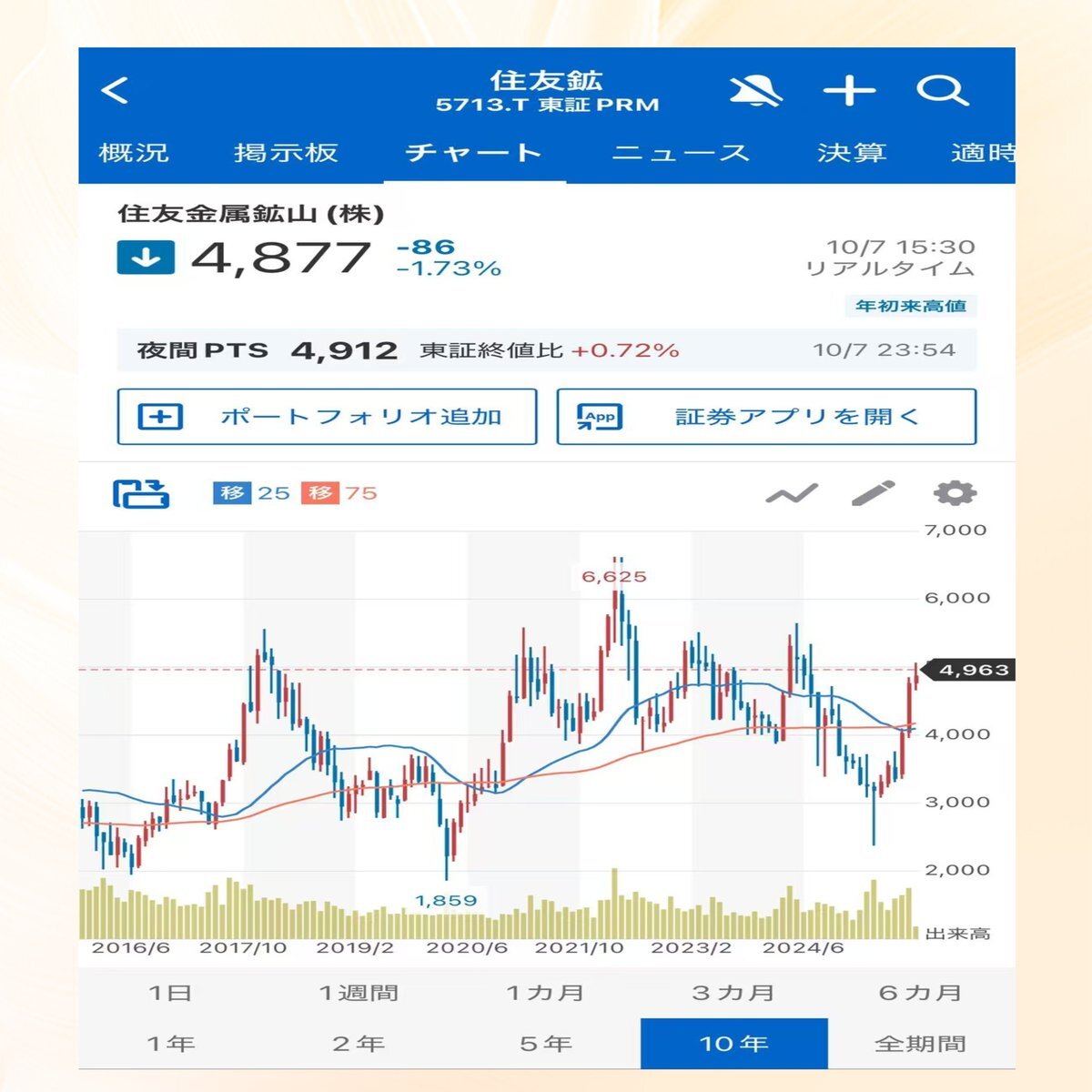Open the 決算 tab
Image resolution: width=1092 pixels, height=1092 pixels.
[x=852, y=153]
